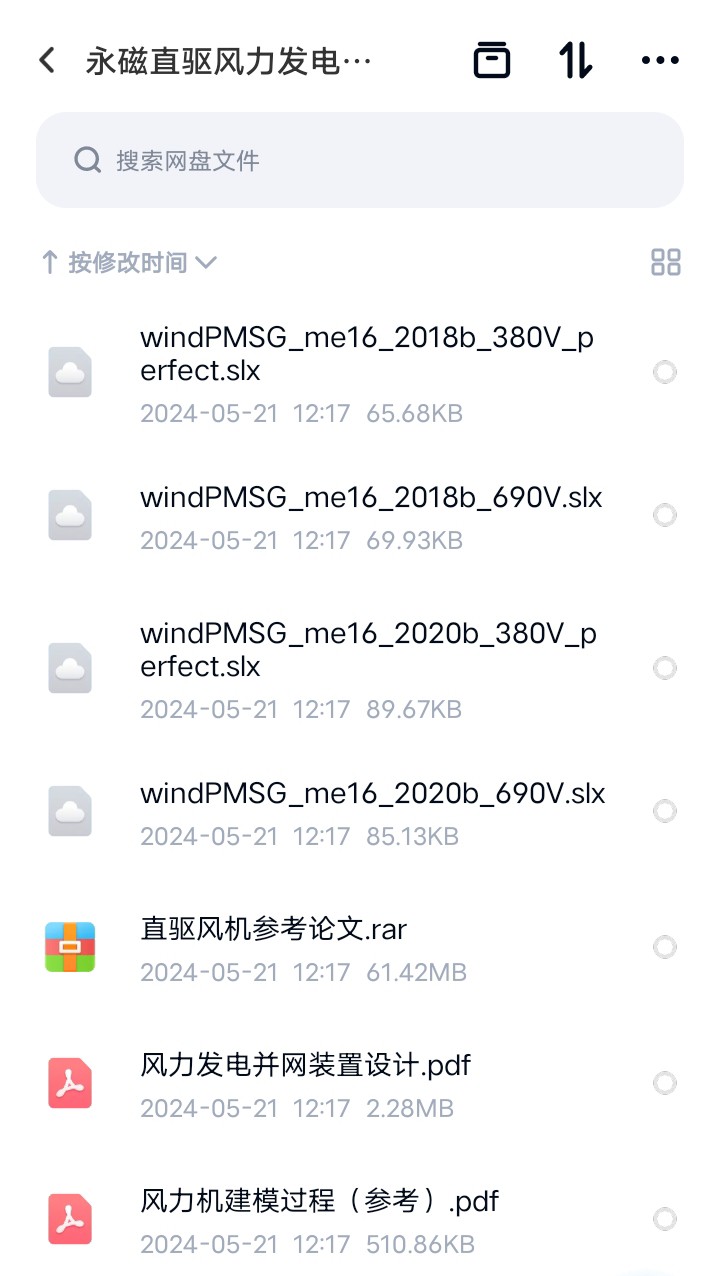Select the windPMSG_me16_2020b_690V.slx checkbox
The image size is (720, 1276).
[664, 810]
